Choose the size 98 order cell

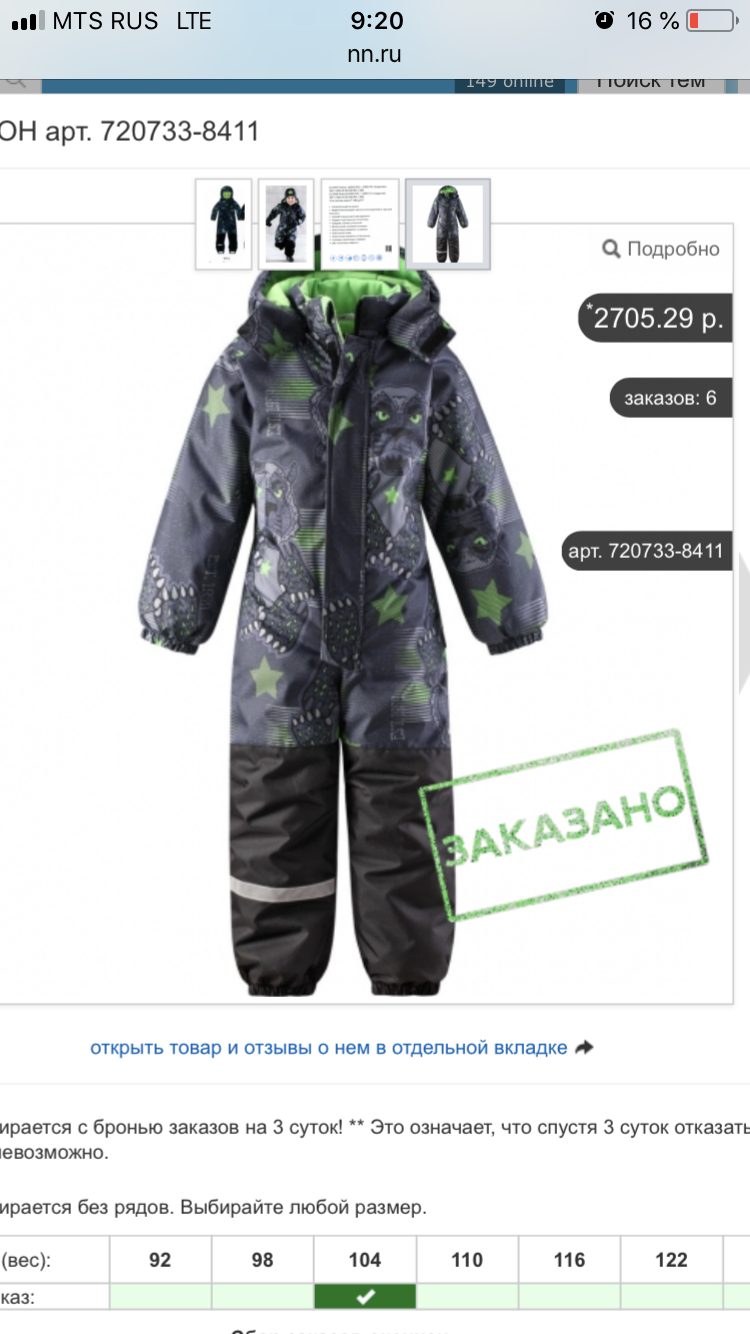click(262, 1296)
